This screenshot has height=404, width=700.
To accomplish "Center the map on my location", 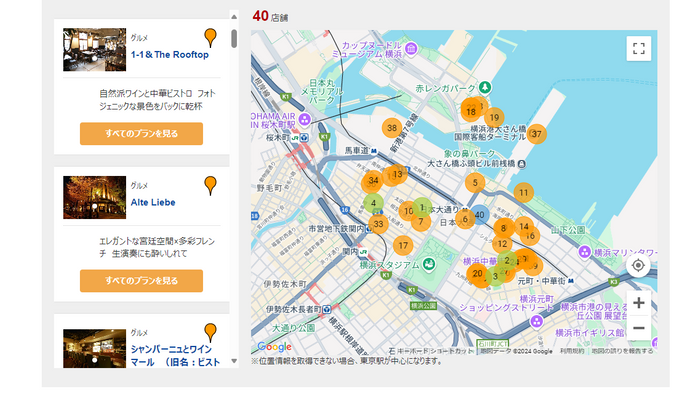I will 639,266.
